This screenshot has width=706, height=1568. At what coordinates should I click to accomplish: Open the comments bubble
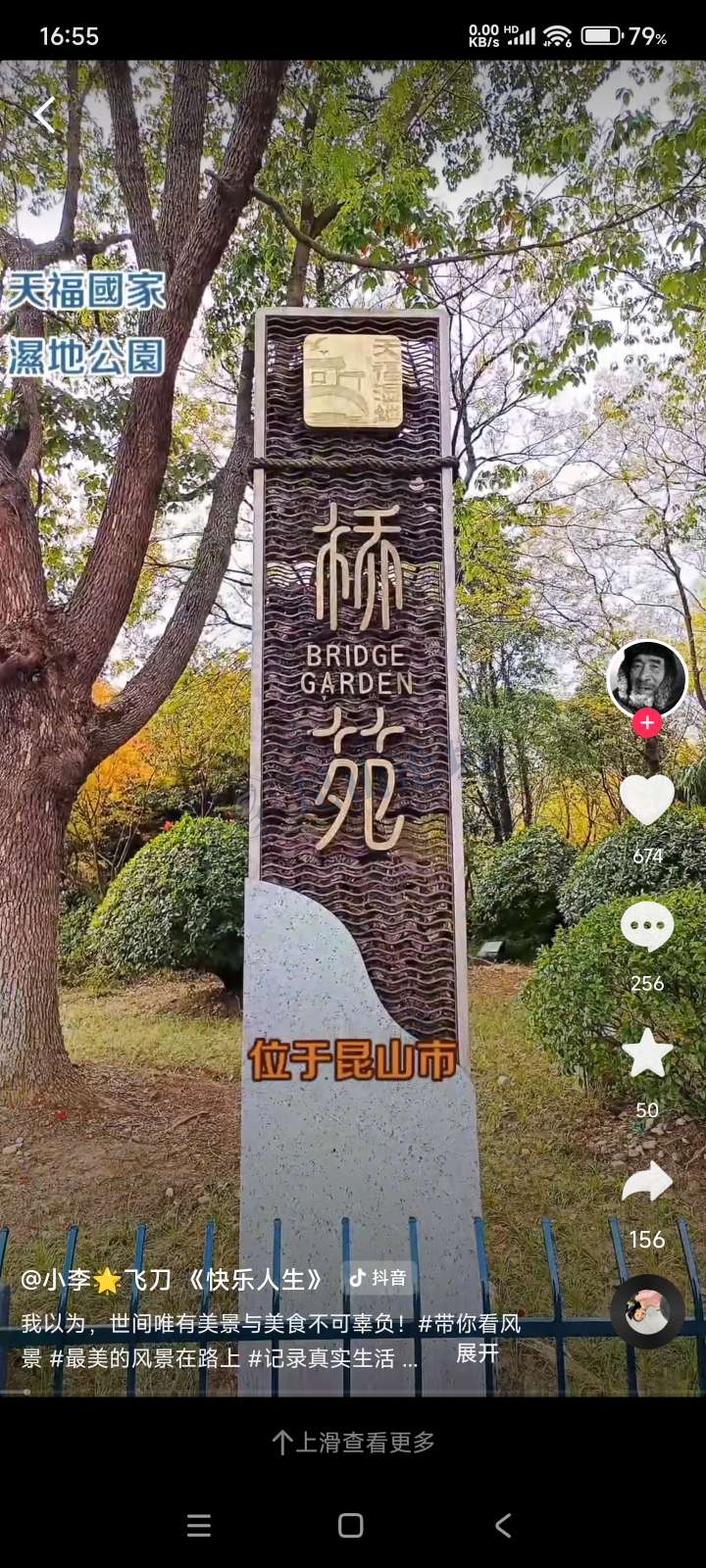coord(647,927)
